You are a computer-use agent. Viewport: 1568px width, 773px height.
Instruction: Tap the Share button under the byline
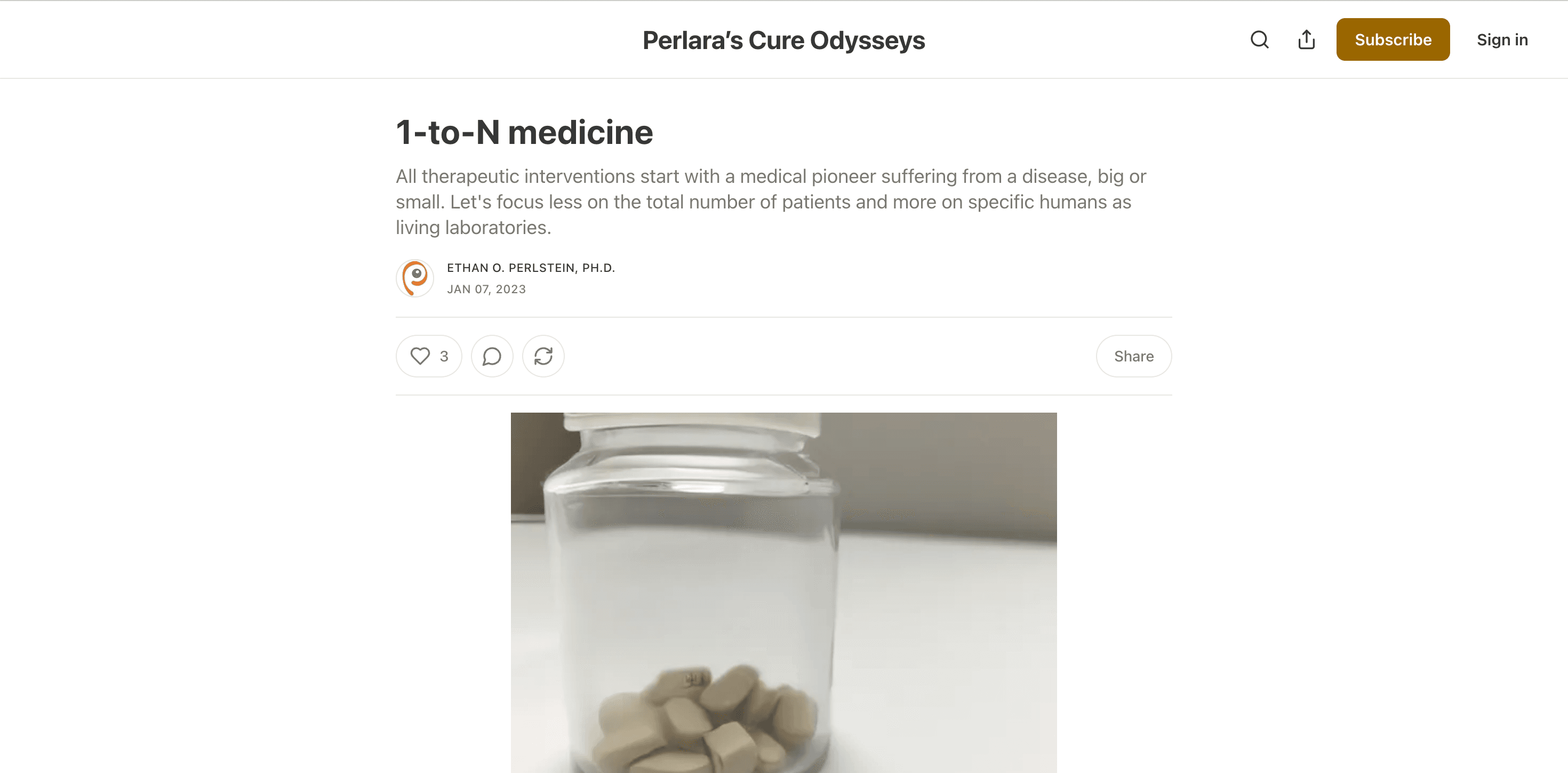[x=1133, y=356]
